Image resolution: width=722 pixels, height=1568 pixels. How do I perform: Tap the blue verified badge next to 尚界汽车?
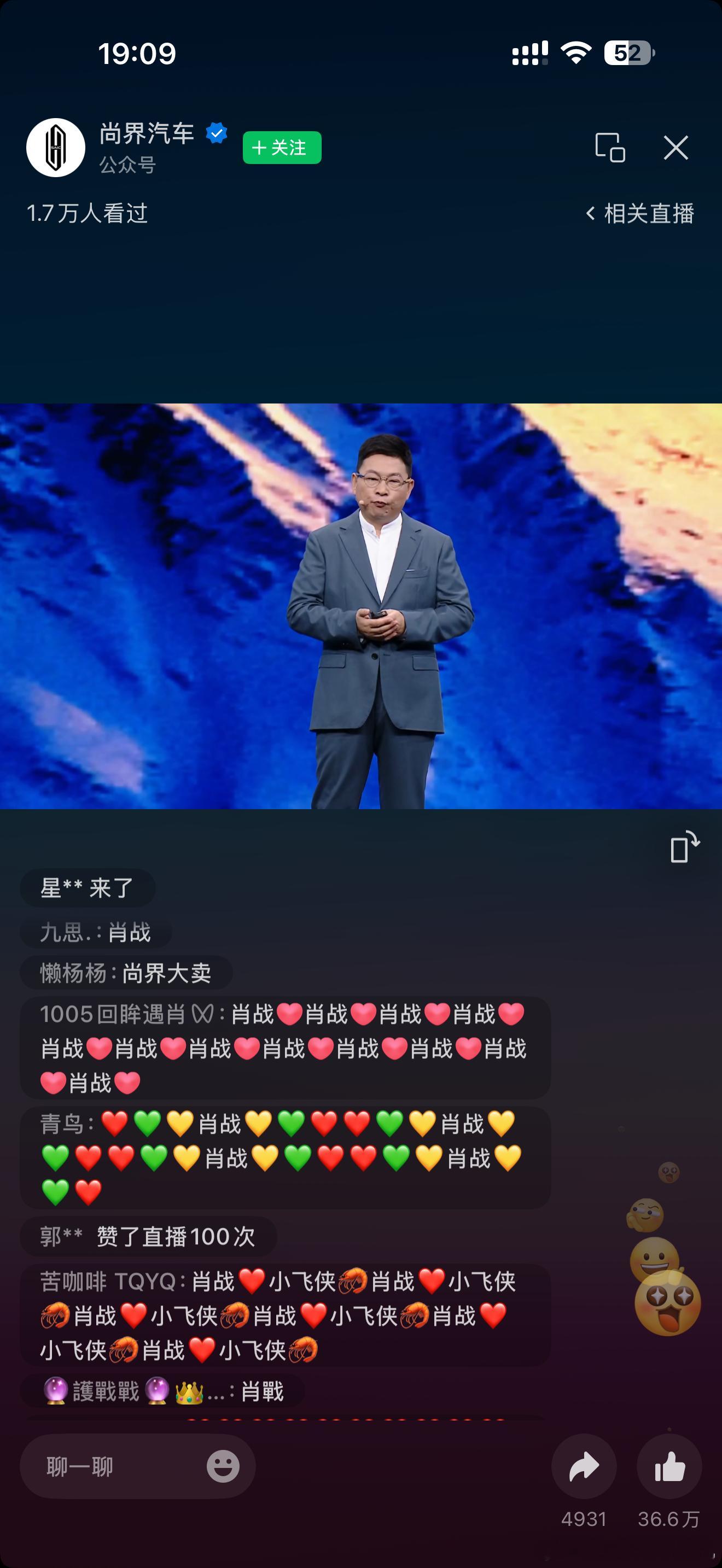pos(216,133)
